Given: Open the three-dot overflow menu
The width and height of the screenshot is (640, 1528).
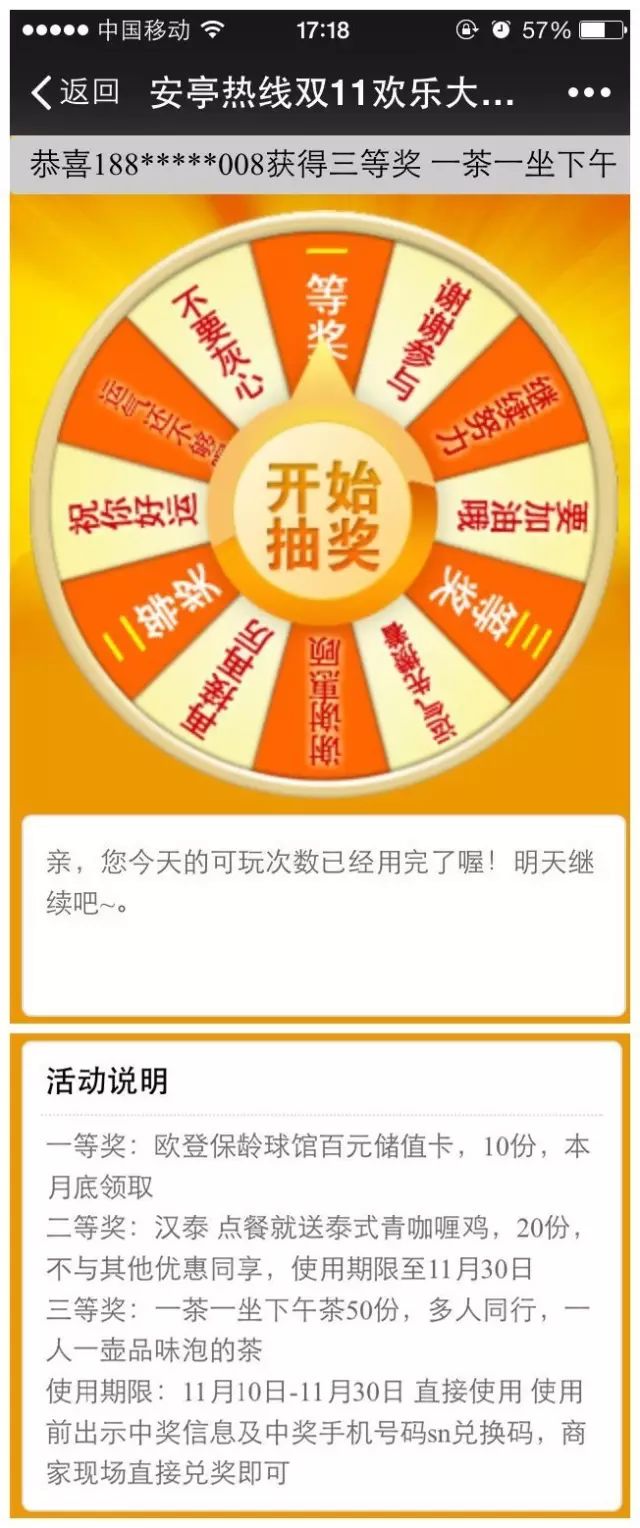Looking at the screenshot, I should (588, 93).
